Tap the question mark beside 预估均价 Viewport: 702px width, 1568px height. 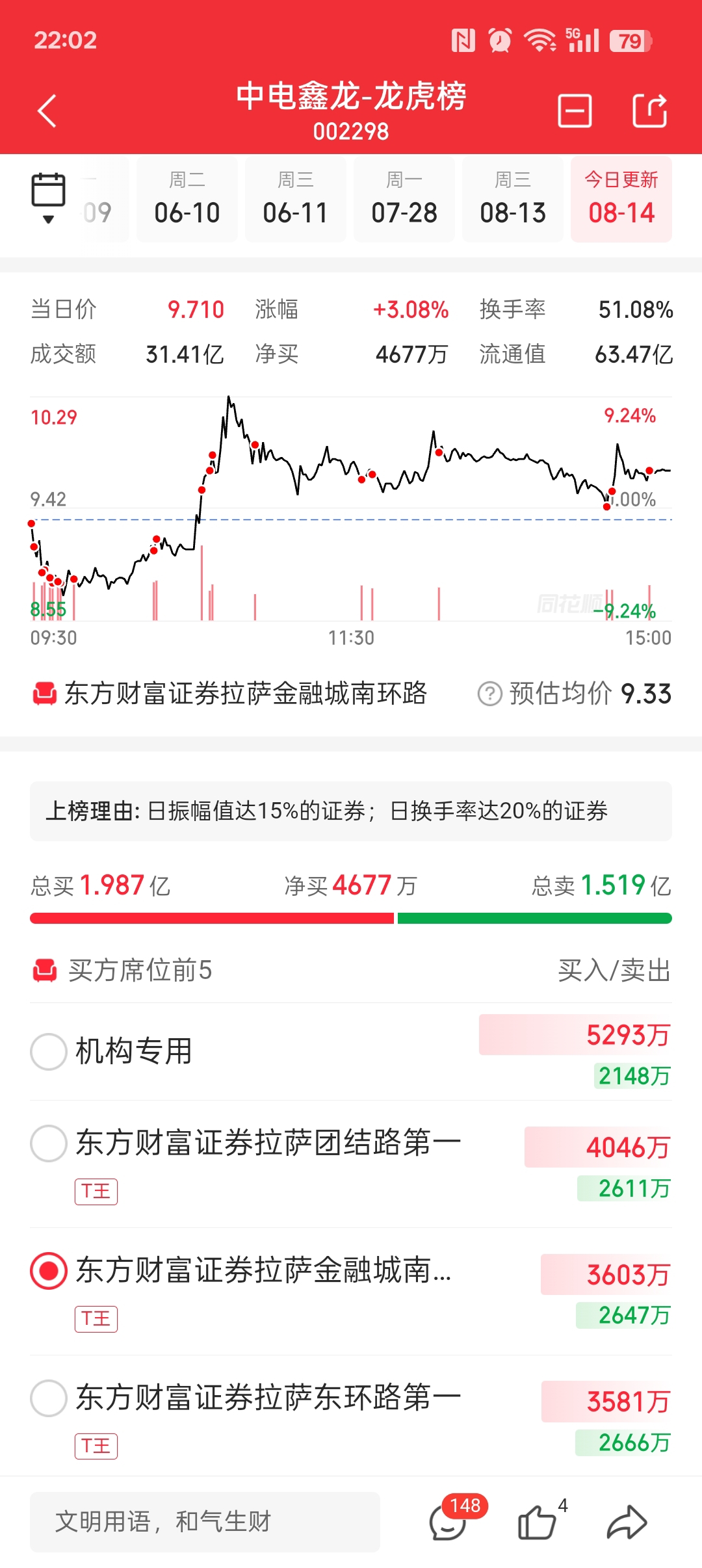click(x=489, y=694)
